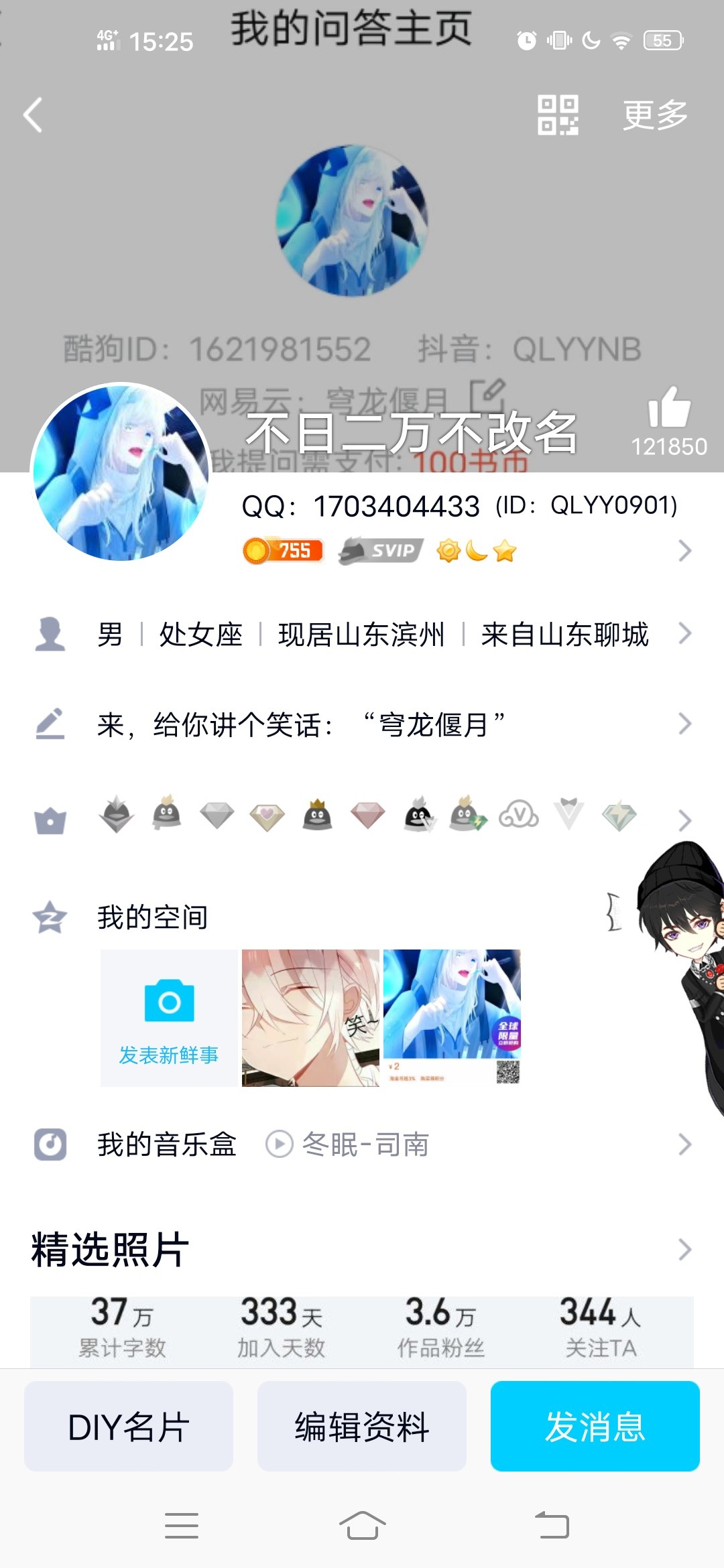Open DIY名片 button
Screen dimensions: 724x1568
129,1426
